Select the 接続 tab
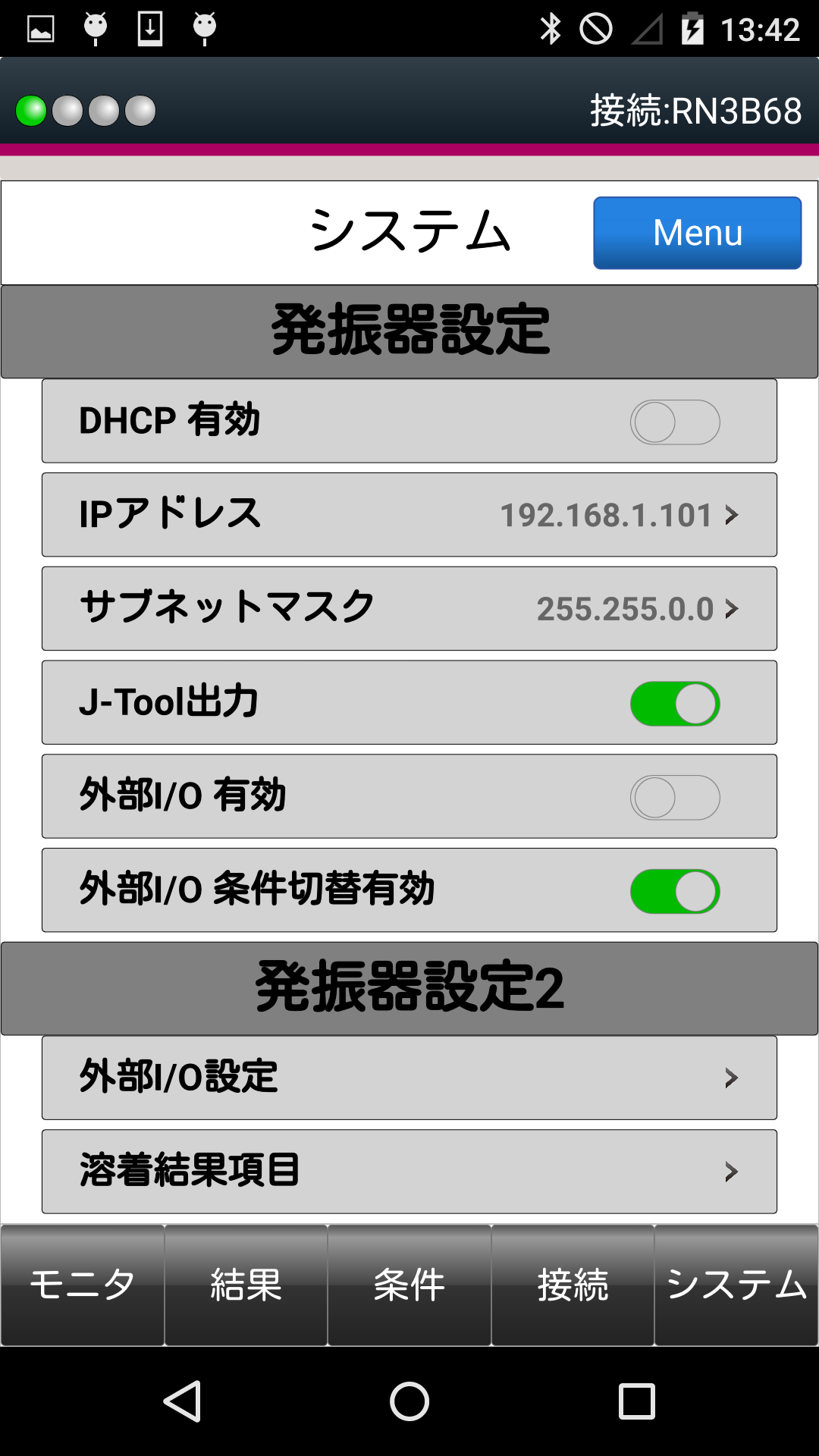 [x=573, y=1285]
